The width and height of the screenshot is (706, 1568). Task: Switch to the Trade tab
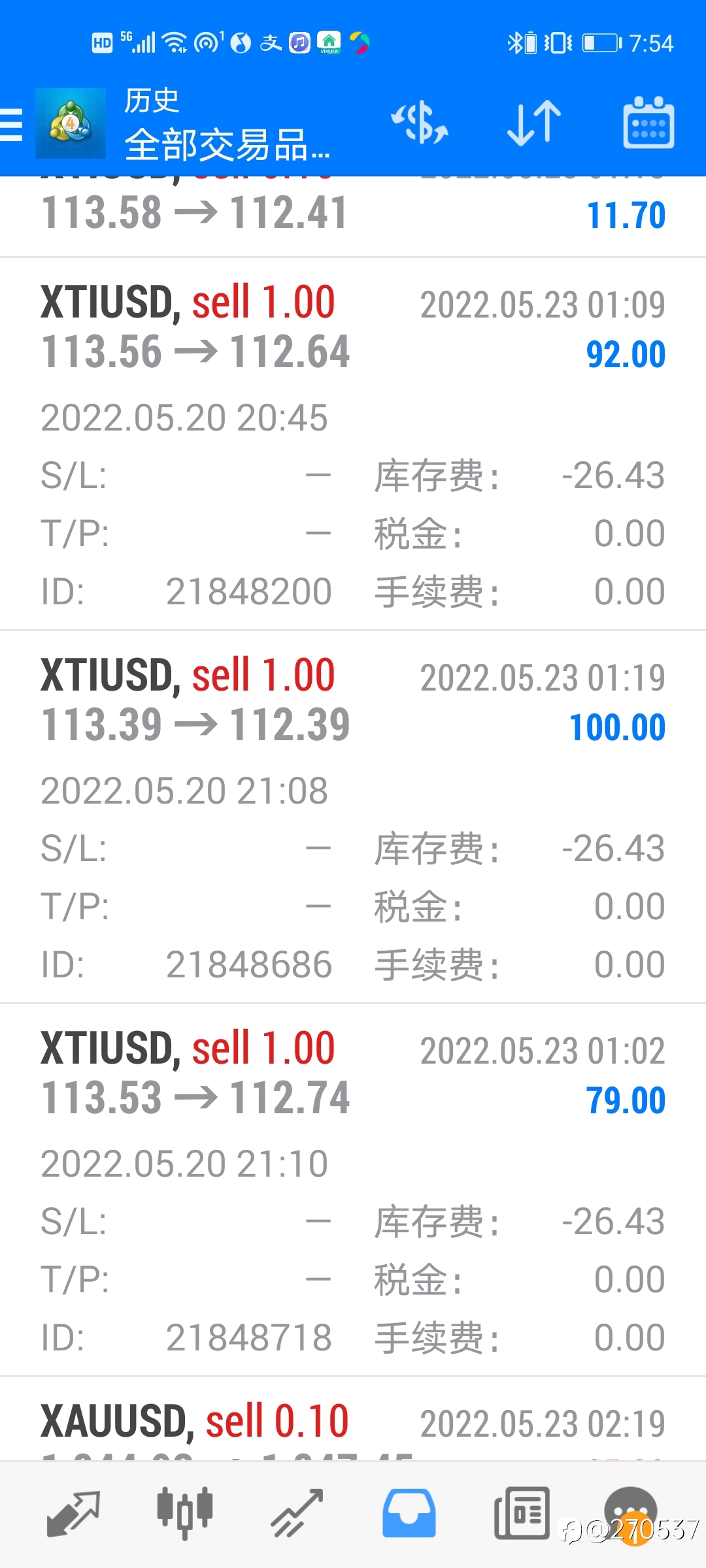coord(297,1513)
